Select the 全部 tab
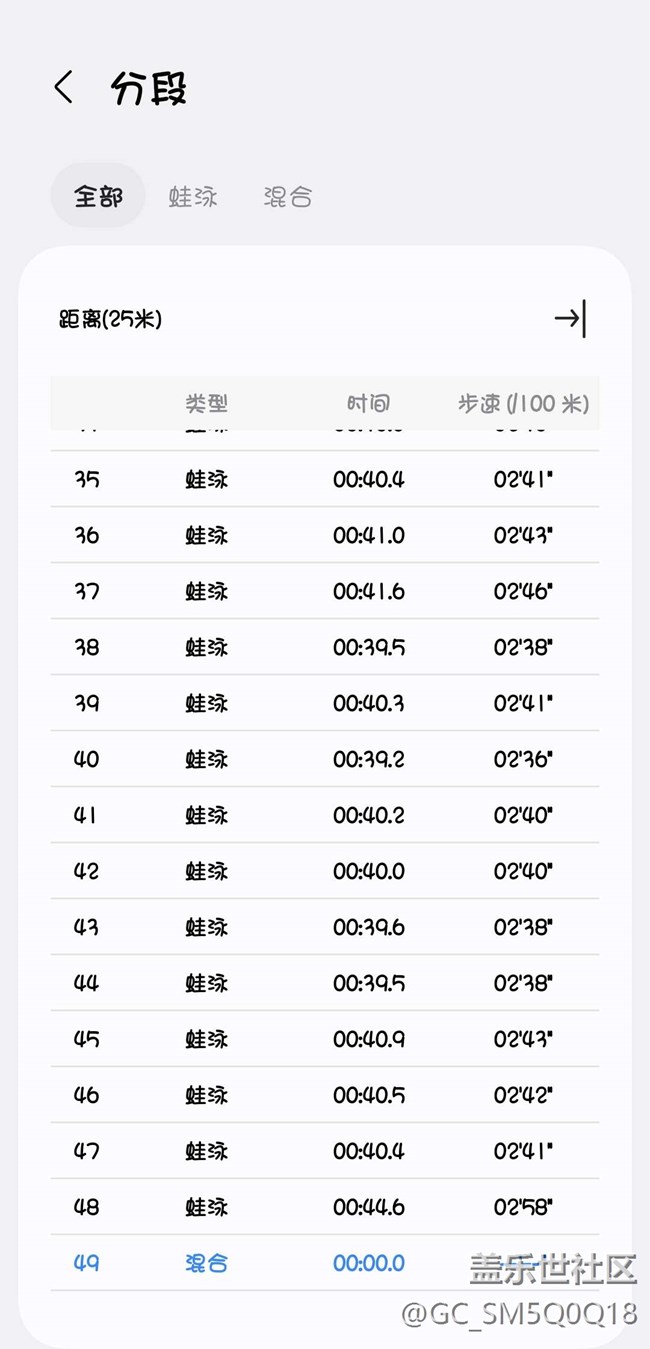 (98, 196)
